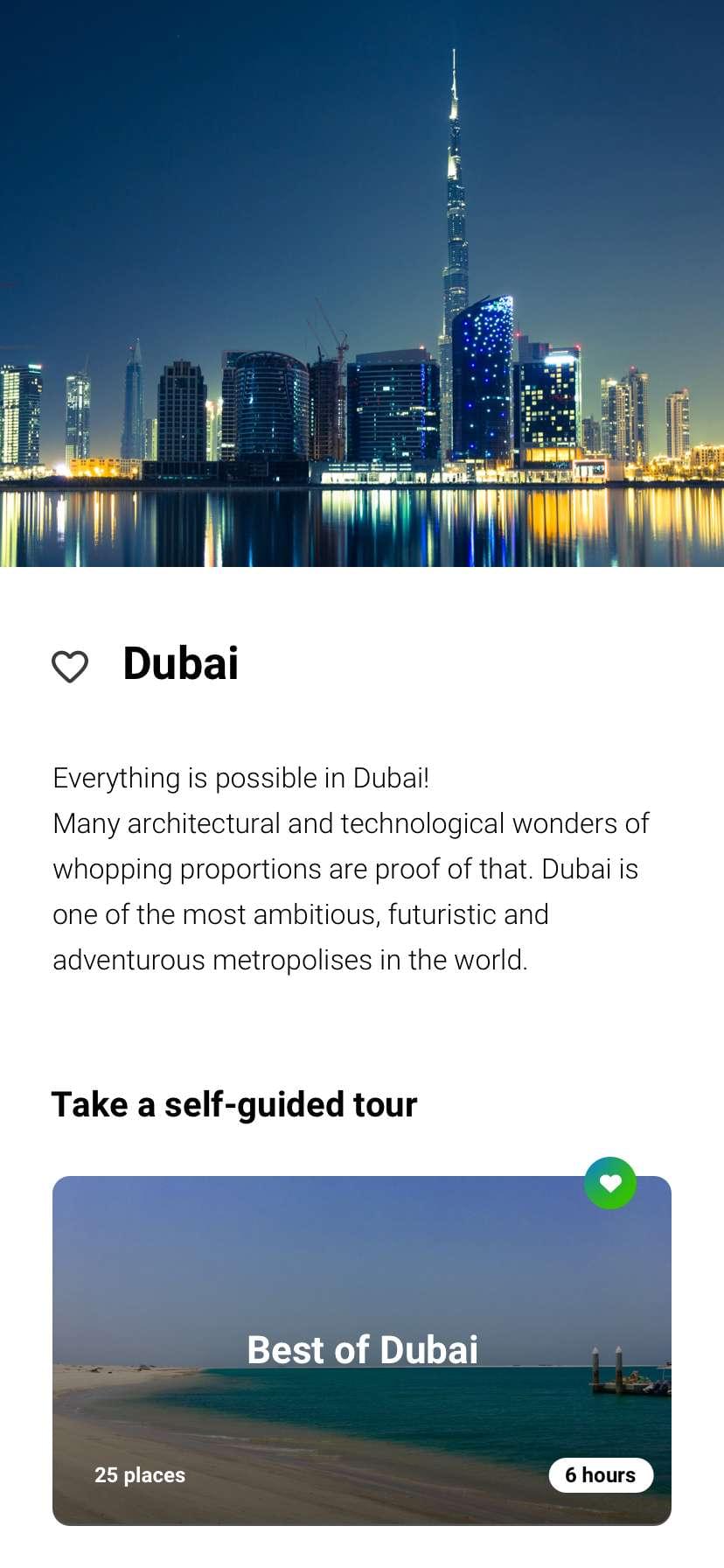Toggle the green heart on the tour card
724x1568 pixels.
pos(610,1183)
